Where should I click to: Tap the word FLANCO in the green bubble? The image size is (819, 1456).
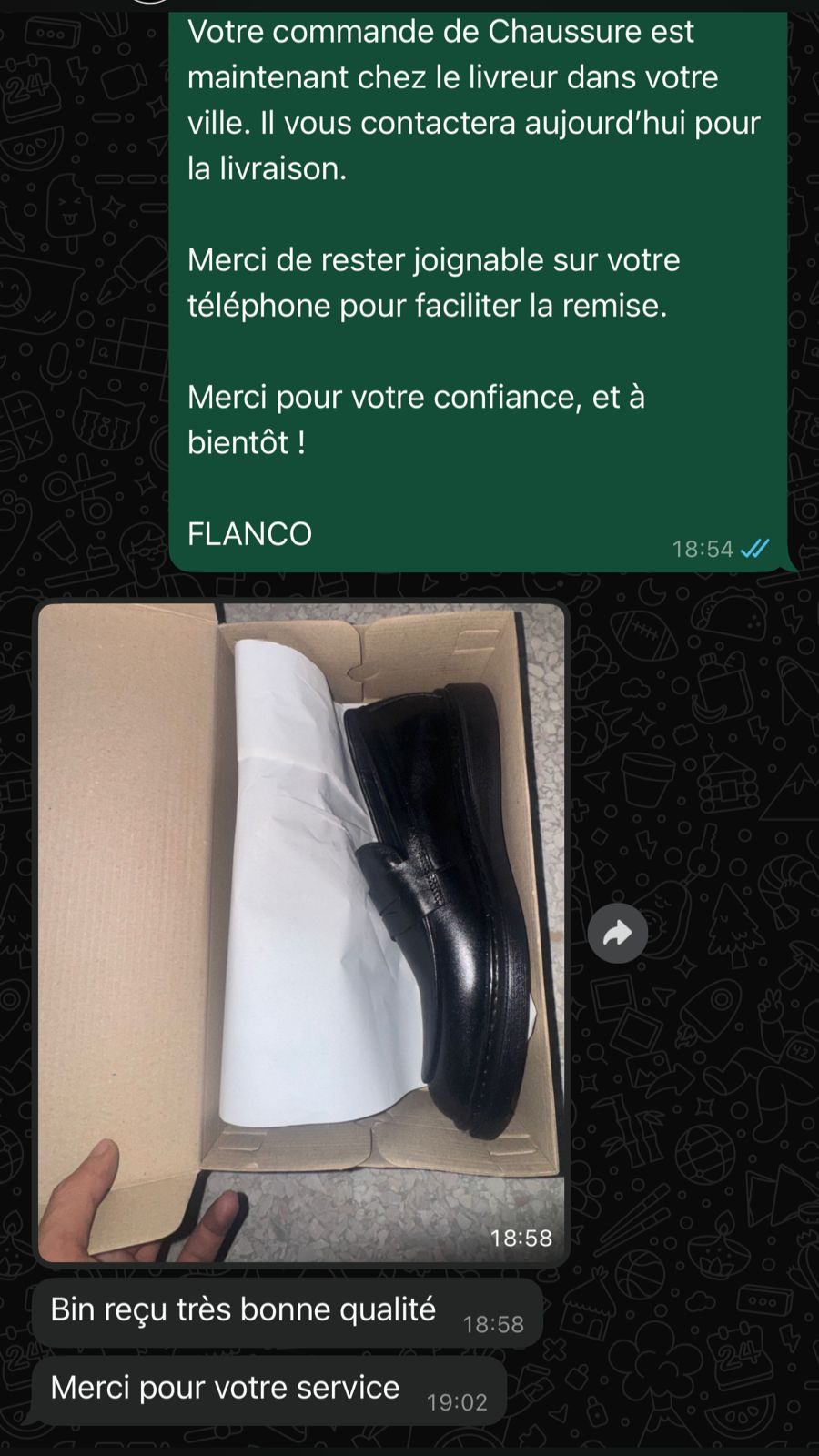251,534
